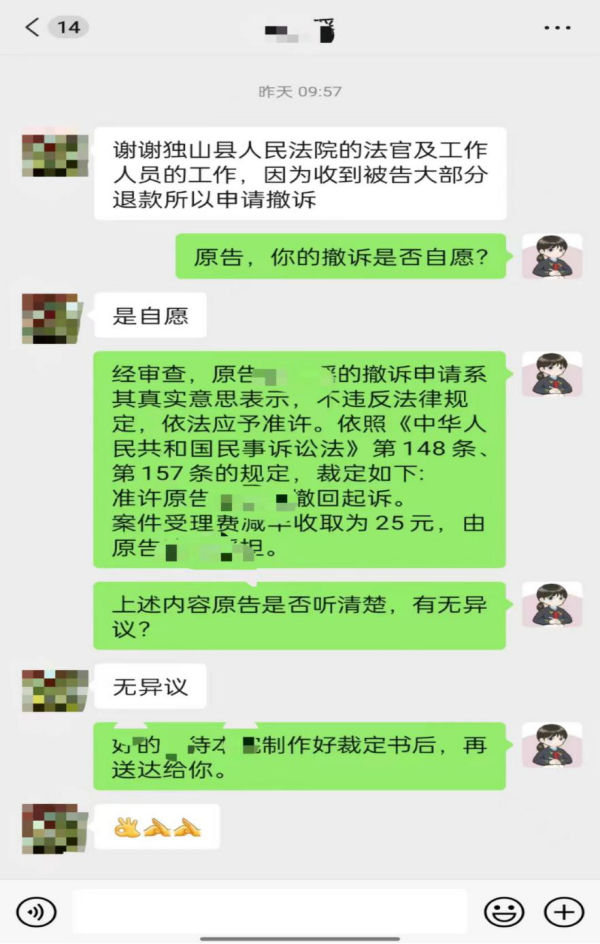The height and width of the screenshot is (944, 600).
Task: Open the three-dot chat menu
Action: (x=557, y=28)
